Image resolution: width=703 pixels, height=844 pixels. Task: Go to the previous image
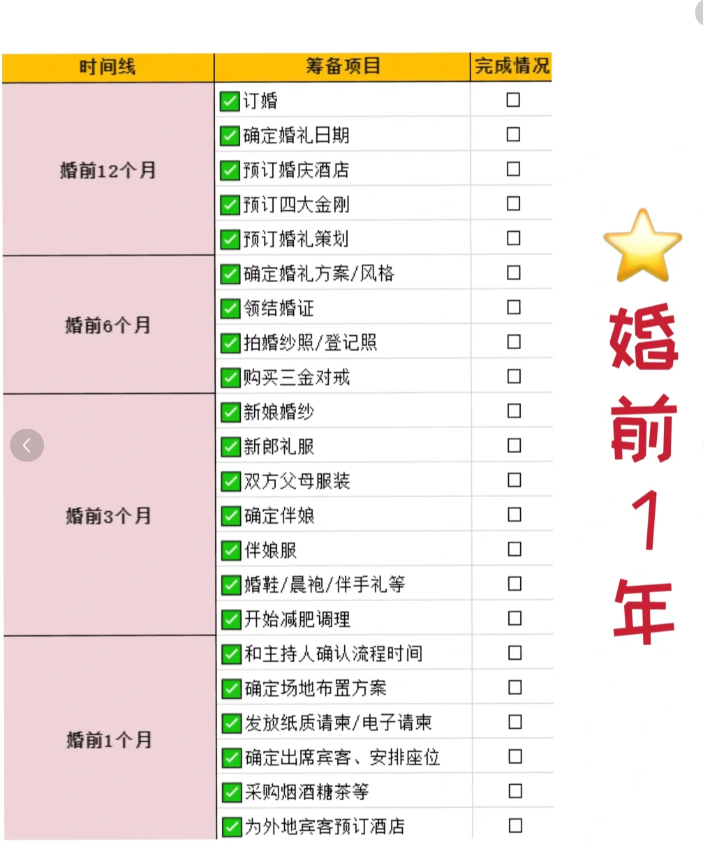tap(27, 445)
